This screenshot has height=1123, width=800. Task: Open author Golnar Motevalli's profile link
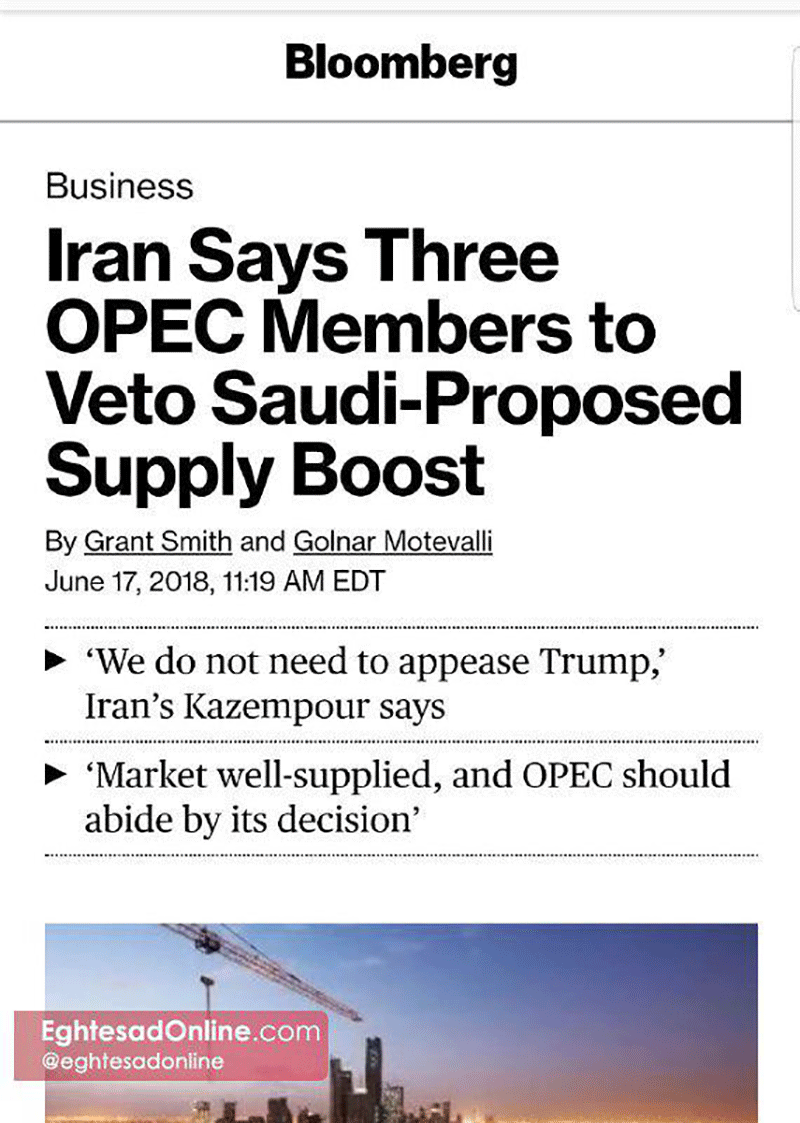click(x=392, y=541)
